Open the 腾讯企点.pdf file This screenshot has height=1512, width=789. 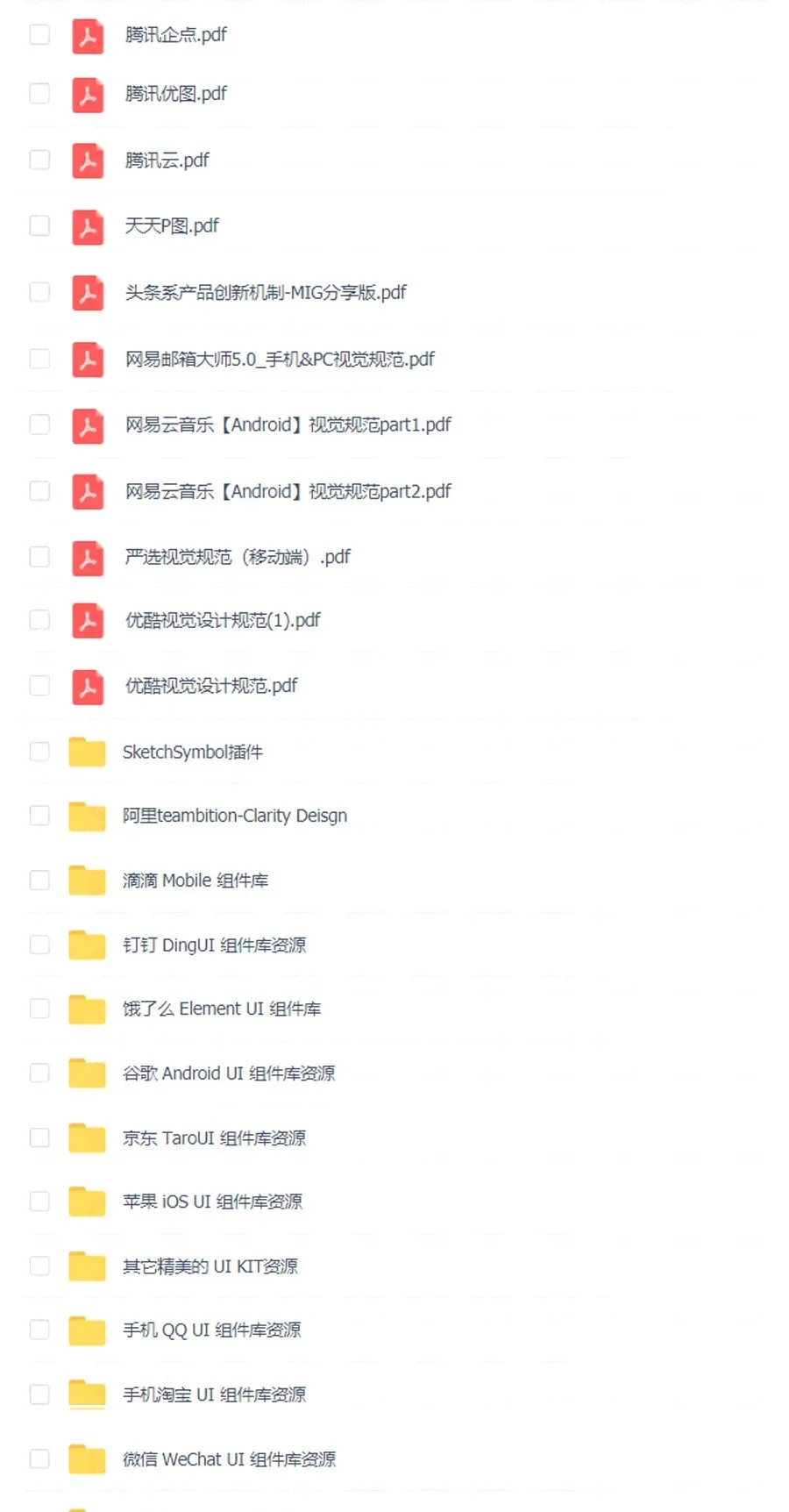[x=175, y=35]
